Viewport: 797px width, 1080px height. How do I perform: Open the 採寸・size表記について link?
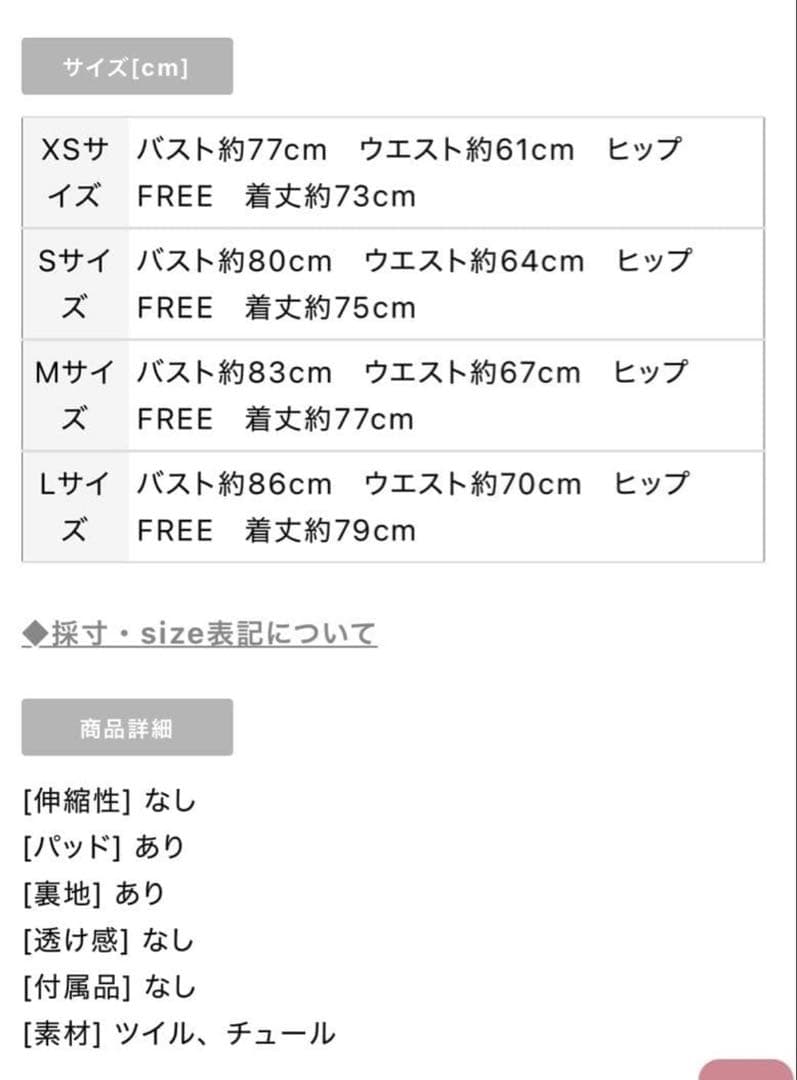pos(200,633)
